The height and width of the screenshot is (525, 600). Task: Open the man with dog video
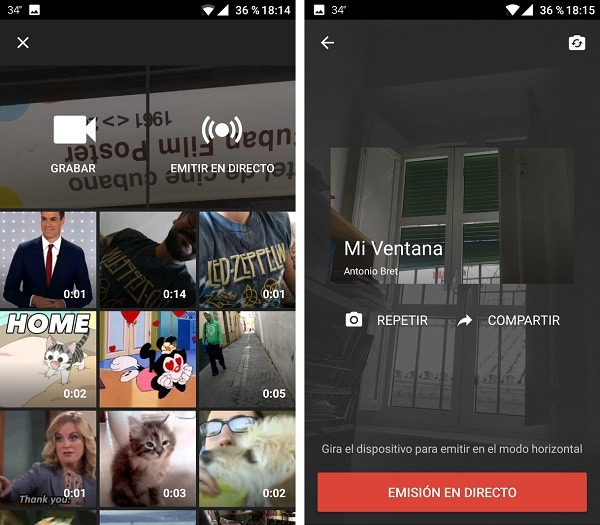pyautogui.click(x=246, y=457)
